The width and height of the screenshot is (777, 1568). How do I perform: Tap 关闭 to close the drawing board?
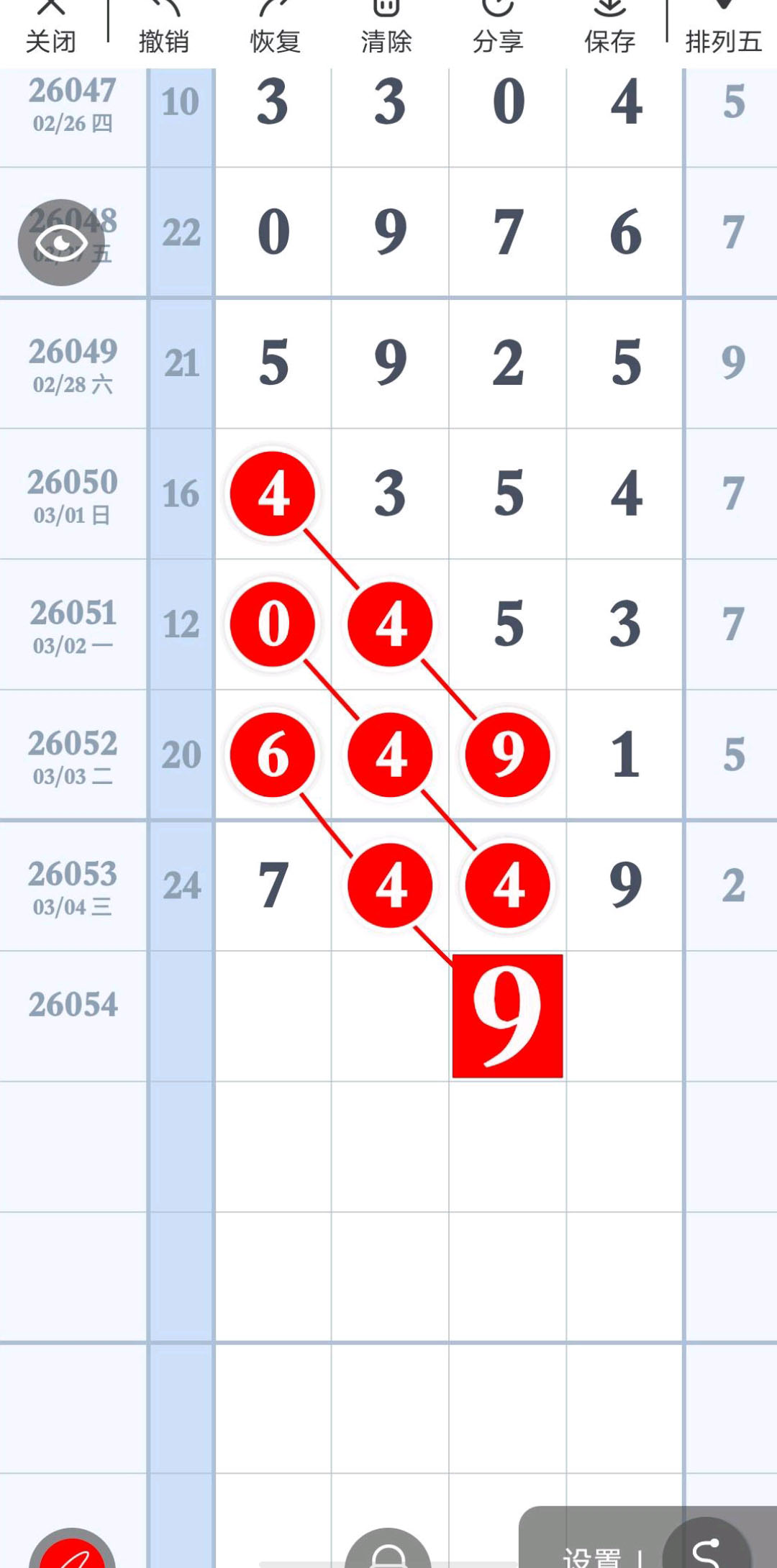click(50, 29)
